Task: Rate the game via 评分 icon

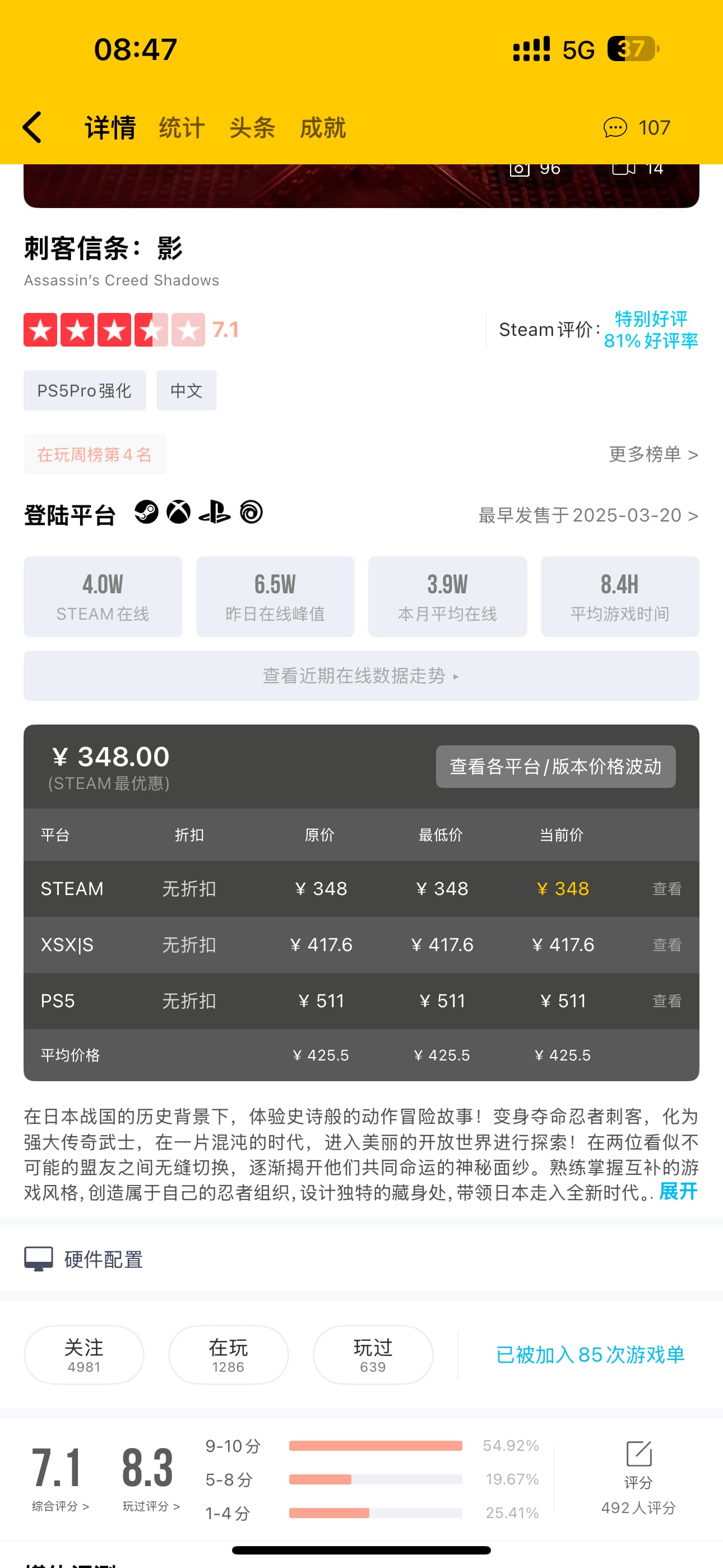Action: pyautogui.click(x=638, y=1464)
